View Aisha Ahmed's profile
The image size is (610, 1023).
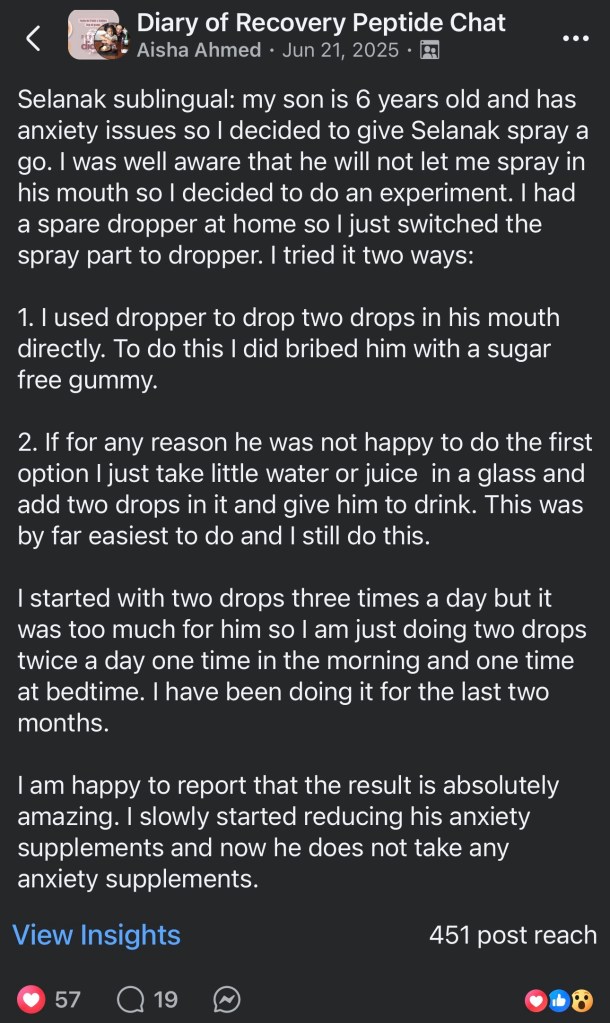click(x=198, y=50)
